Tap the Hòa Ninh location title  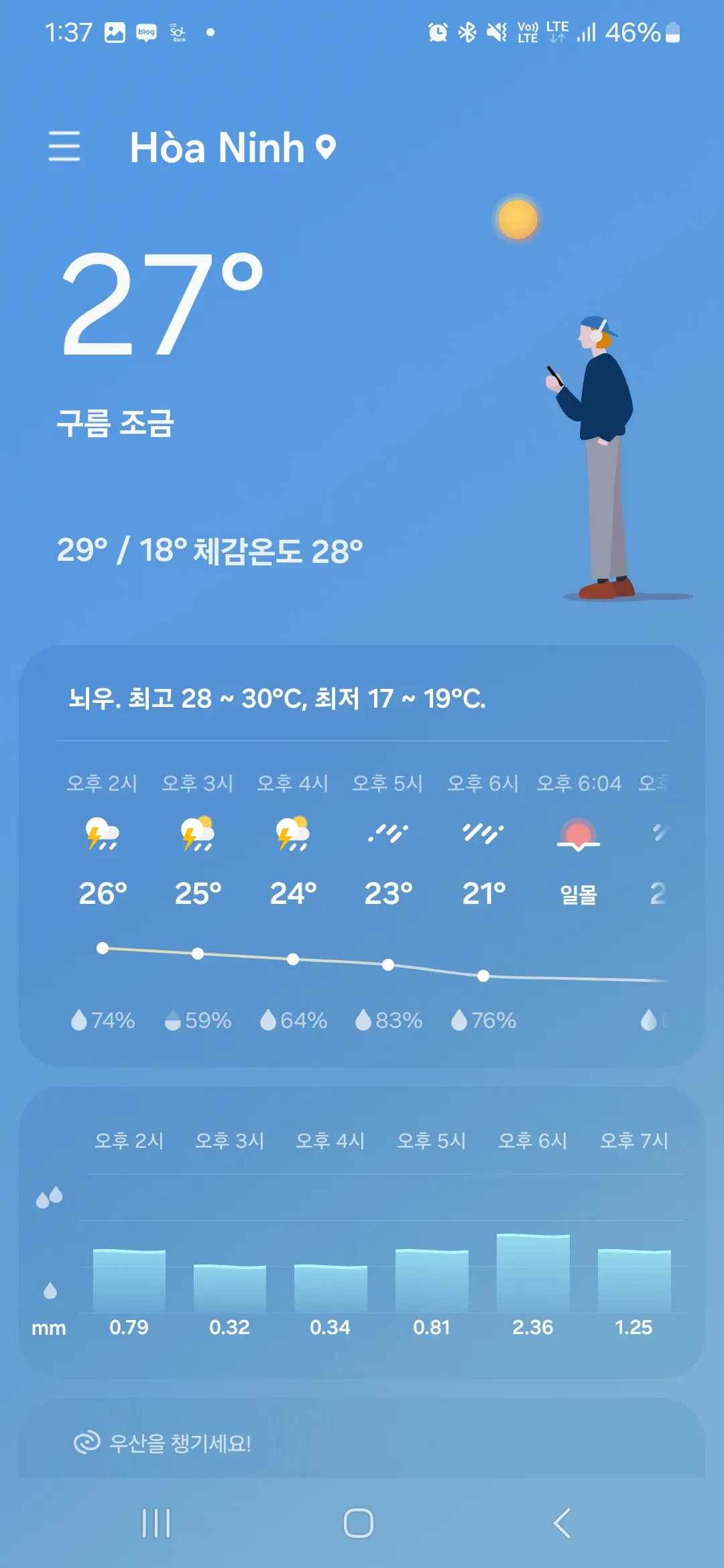232,147
